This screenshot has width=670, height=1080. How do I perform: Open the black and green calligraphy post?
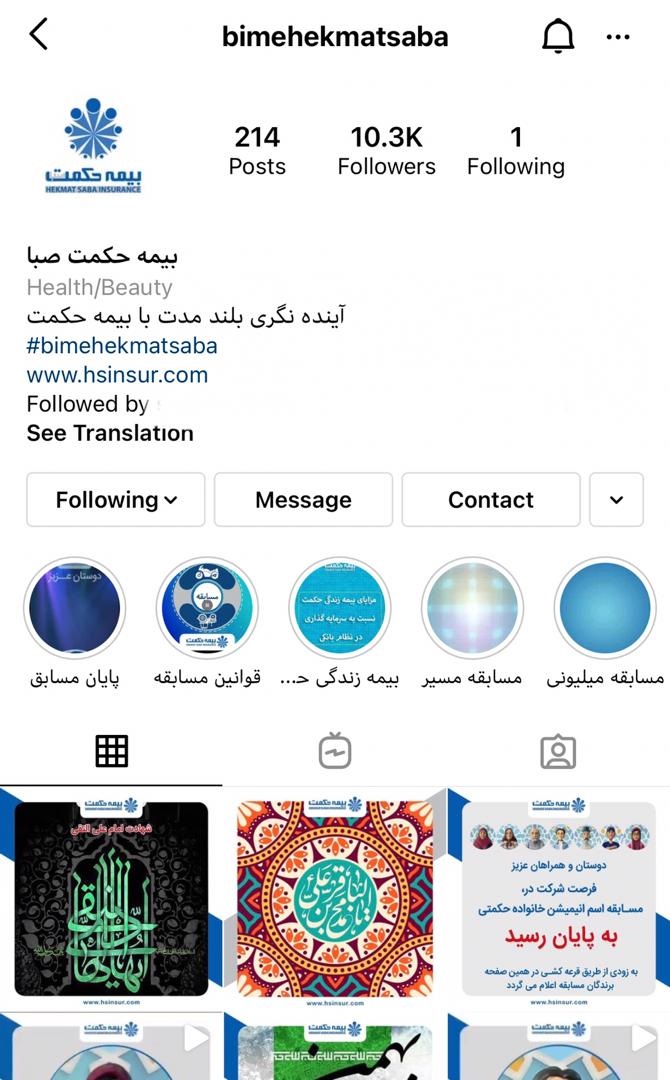pos(111,896)
